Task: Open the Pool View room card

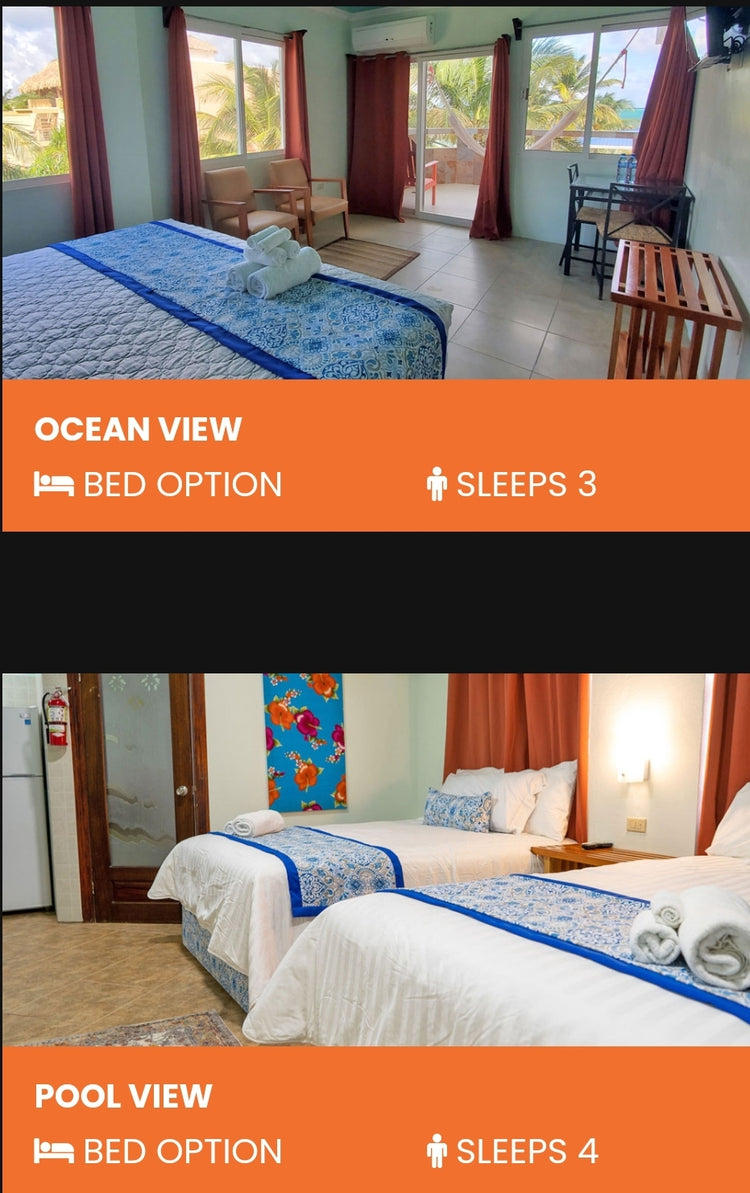Action: 124,1096
